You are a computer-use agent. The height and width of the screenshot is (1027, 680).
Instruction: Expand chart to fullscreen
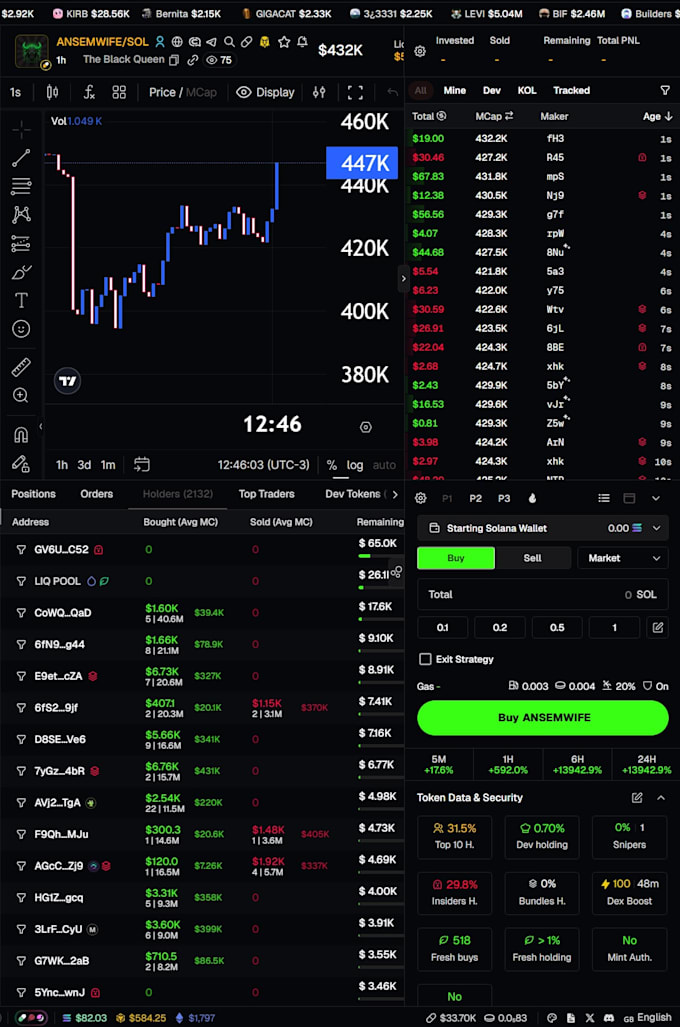click(x=355, y=92)
